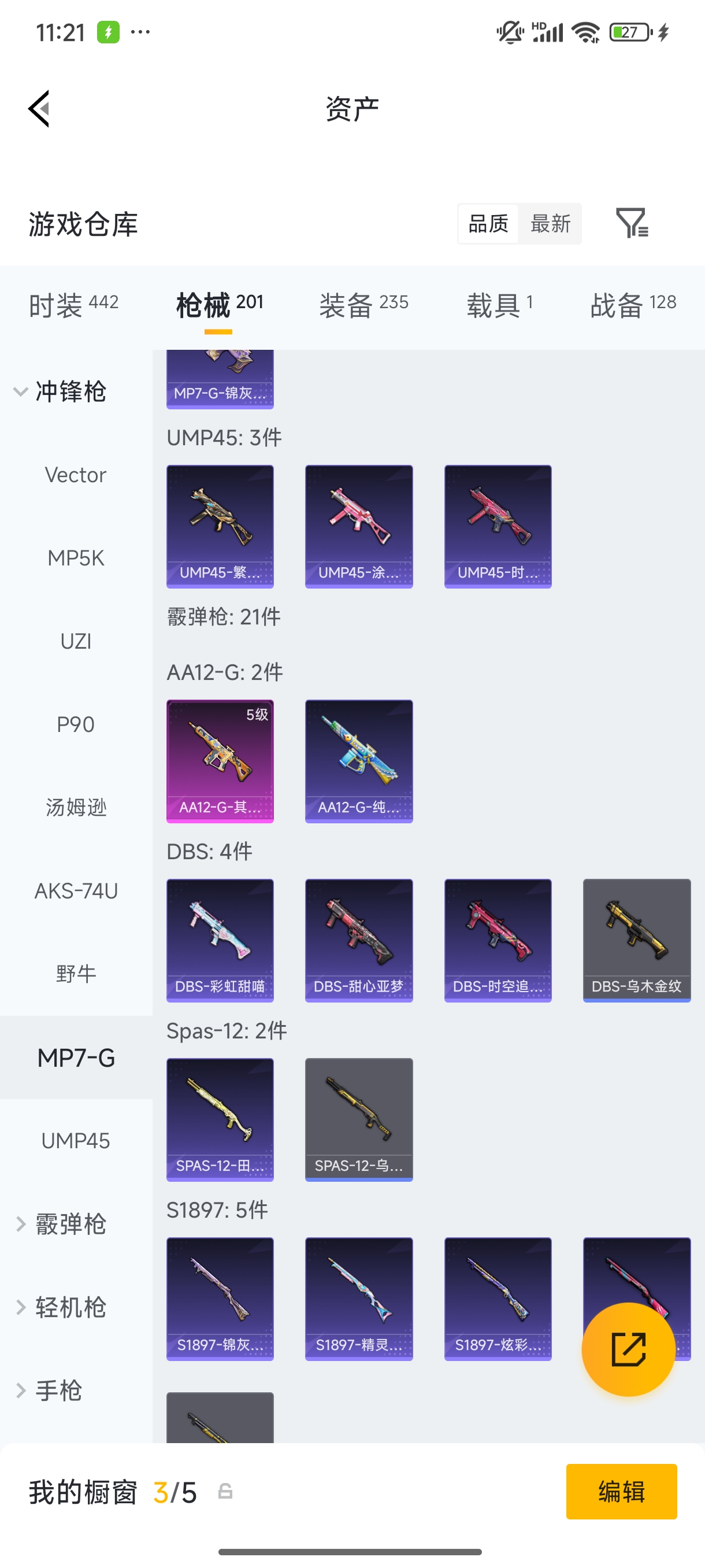The image size is (705, 1568).
Task: Sort the warehouse by 最新
Action: click(x=550, y=223)
